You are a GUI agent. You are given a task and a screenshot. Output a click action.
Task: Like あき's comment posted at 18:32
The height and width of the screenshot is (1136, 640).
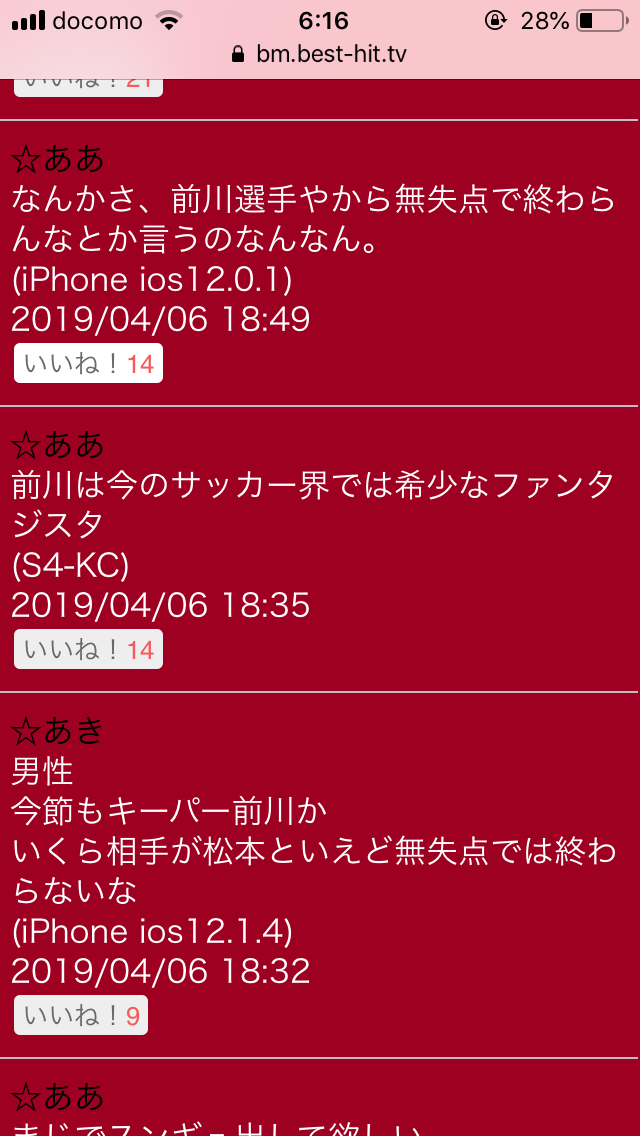[81, 1016]
